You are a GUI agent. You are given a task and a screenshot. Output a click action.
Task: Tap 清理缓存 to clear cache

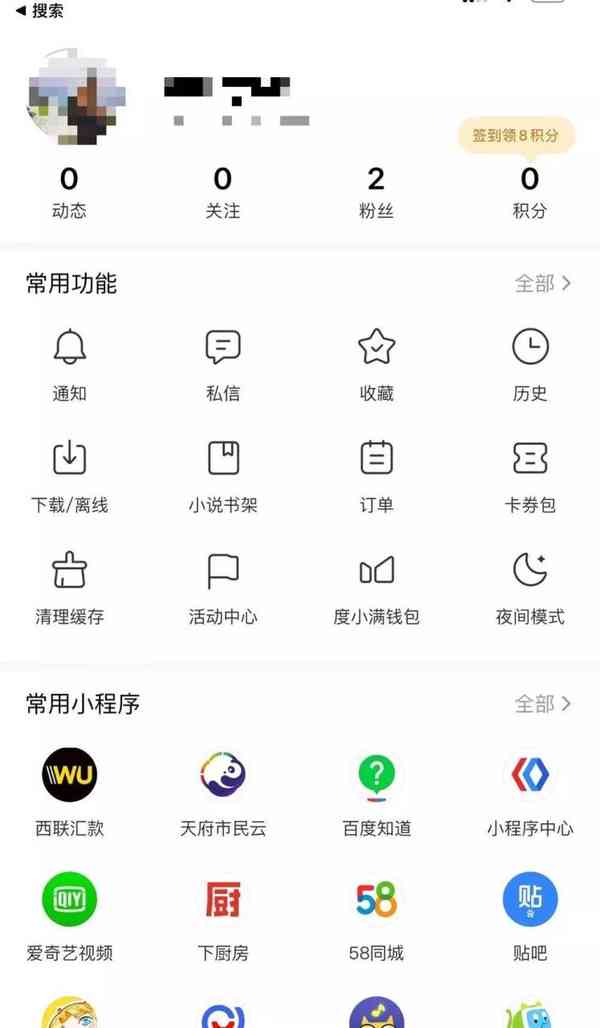coord(69,585)
